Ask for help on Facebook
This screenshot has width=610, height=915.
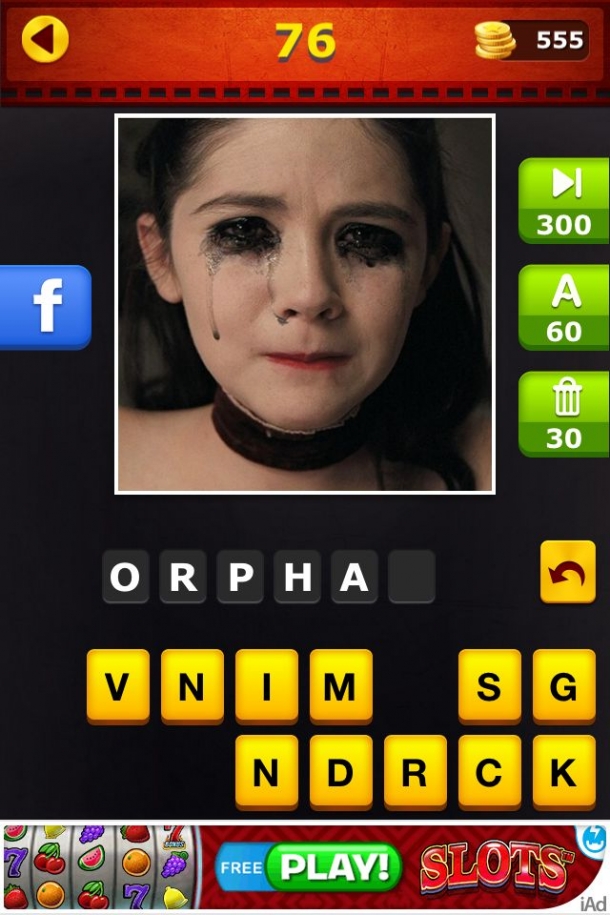(x=45, y=307)
